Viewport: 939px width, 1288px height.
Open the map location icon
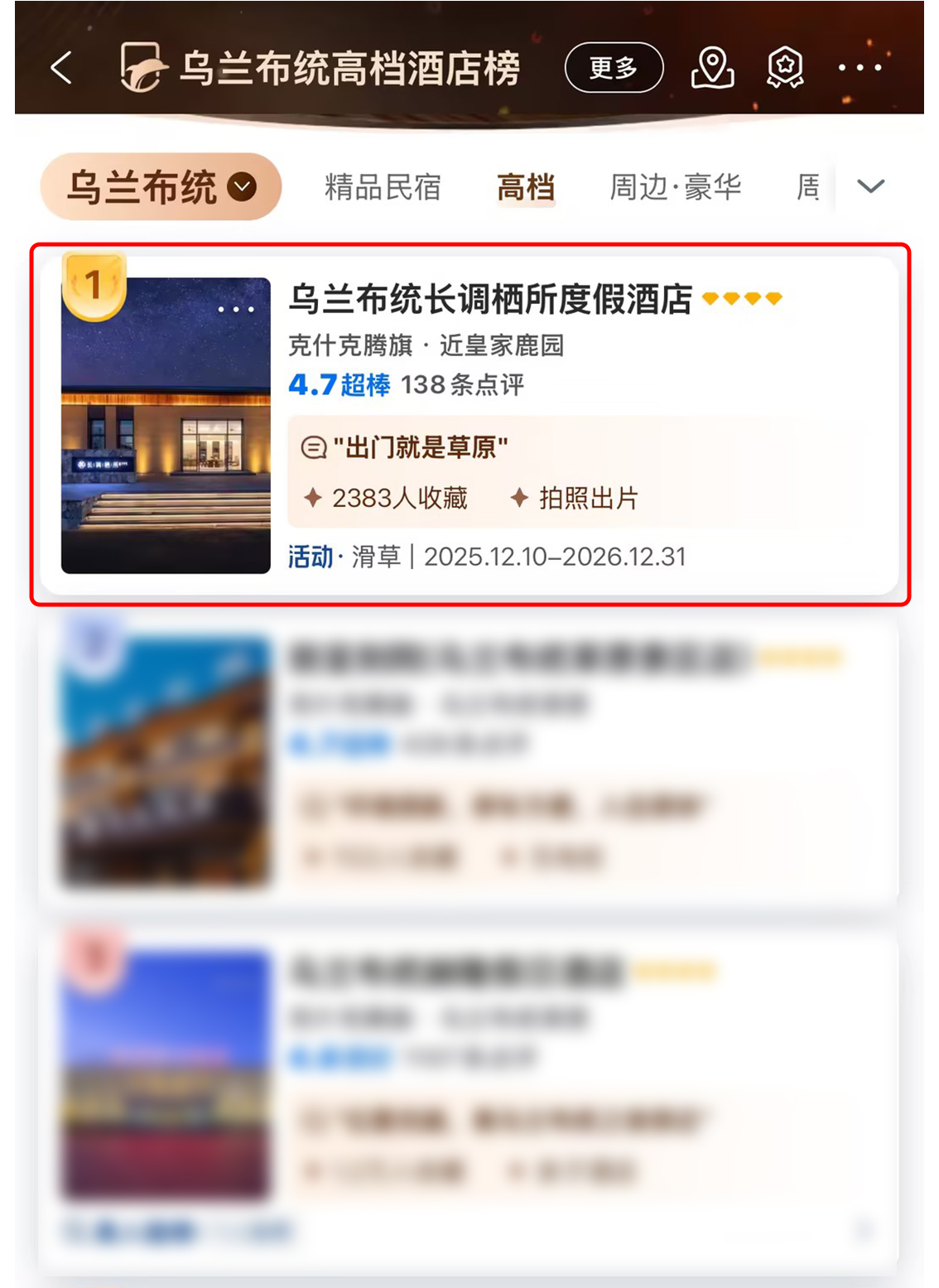pyautogui.click(x=712, y=68)
